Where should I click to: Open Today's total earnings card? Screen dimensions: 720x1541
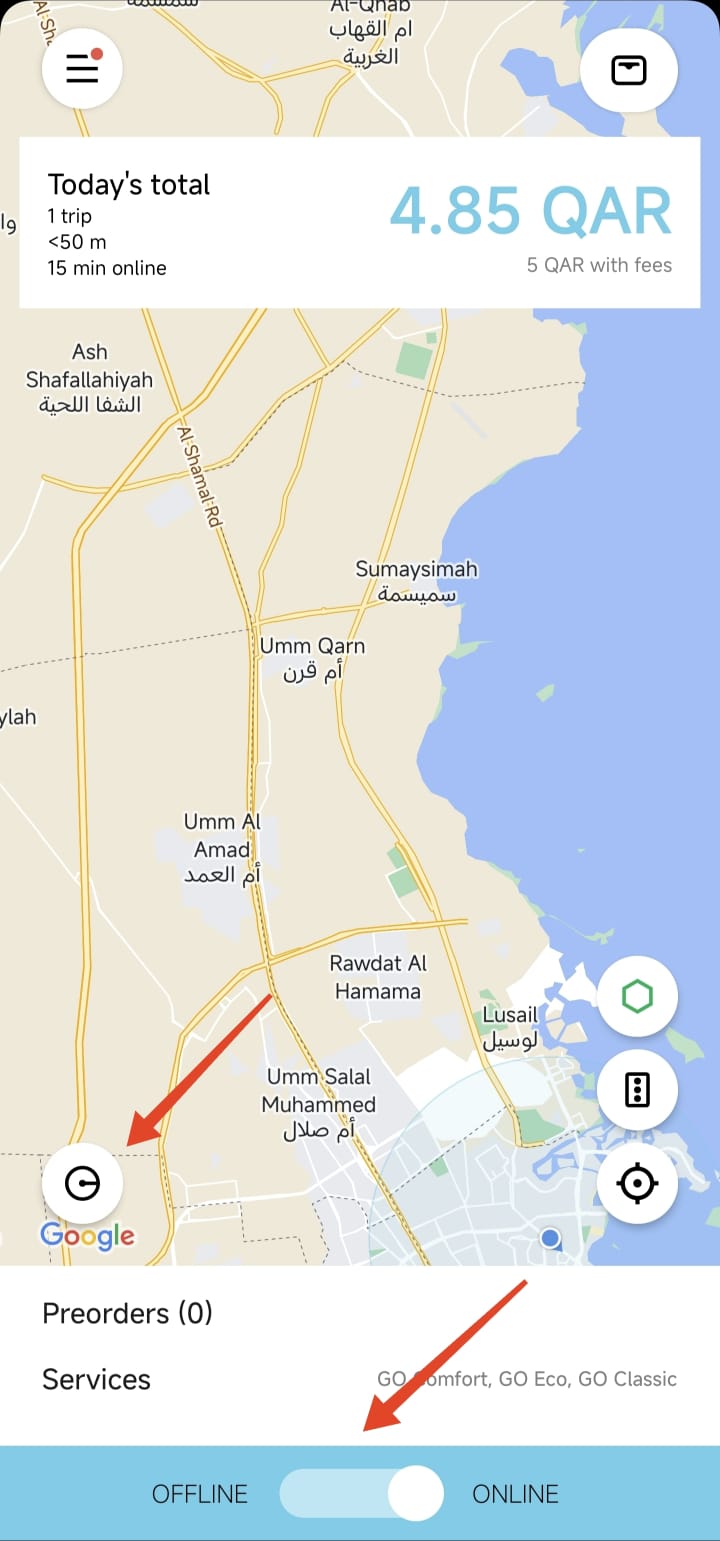[360, 222]
